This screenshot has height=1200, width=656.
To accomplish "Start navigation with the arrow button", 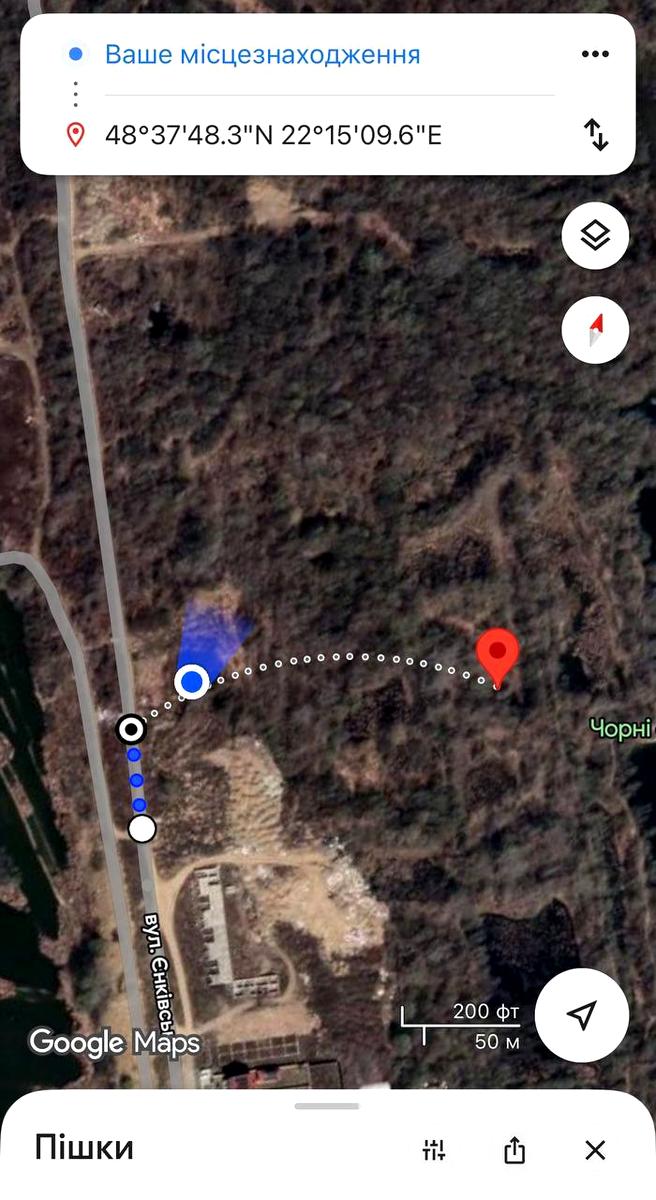I will [x=582, y=1015].
